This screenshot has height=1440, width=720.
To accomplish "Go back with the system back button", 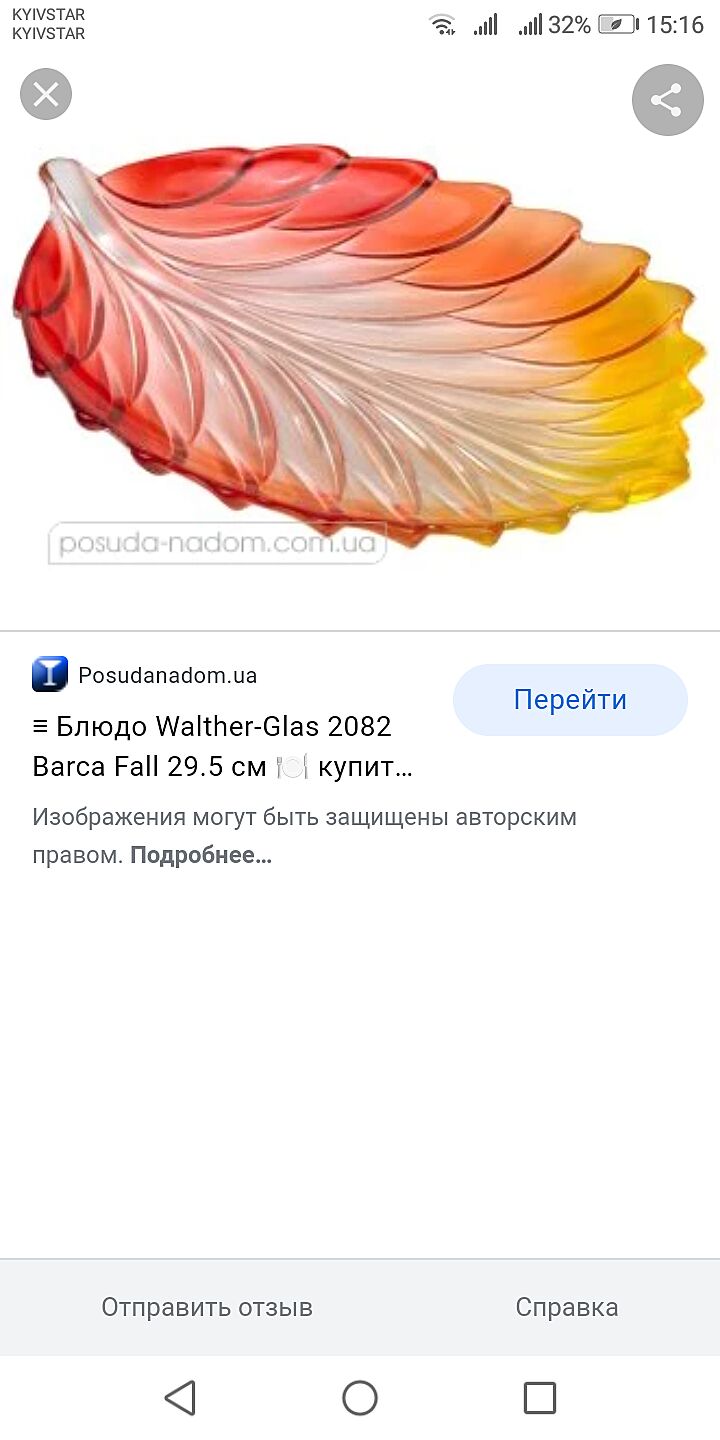I will click(x=180, y=1397).
